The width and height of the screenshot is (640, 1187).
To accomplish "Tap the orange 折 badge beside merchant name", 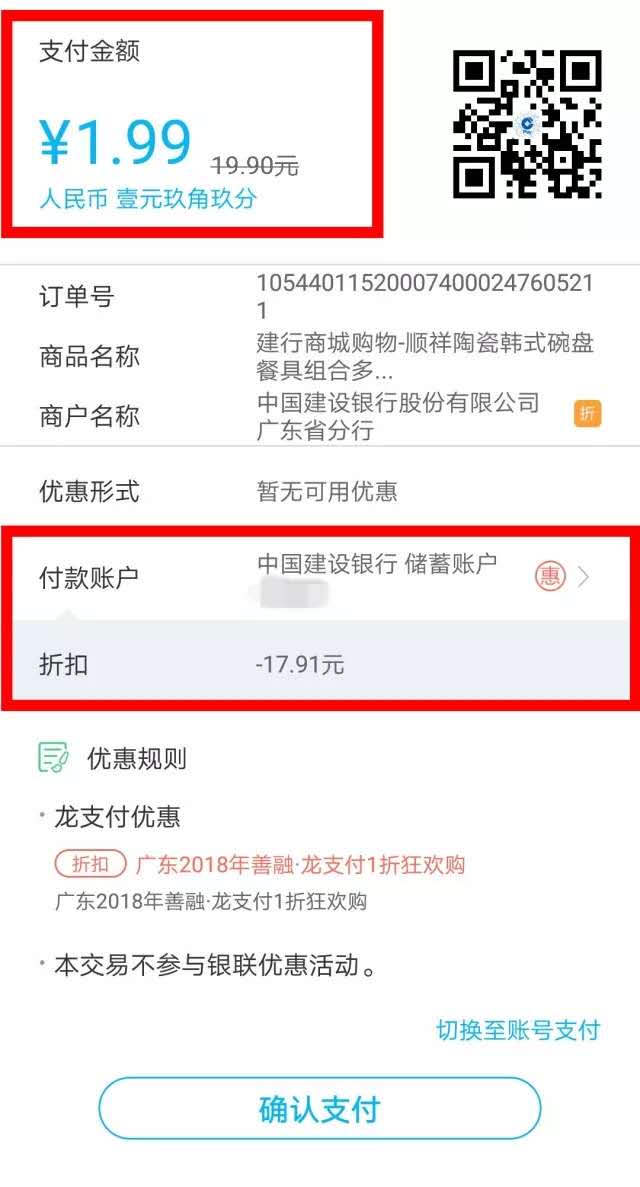I will click(x=587, y=413).
